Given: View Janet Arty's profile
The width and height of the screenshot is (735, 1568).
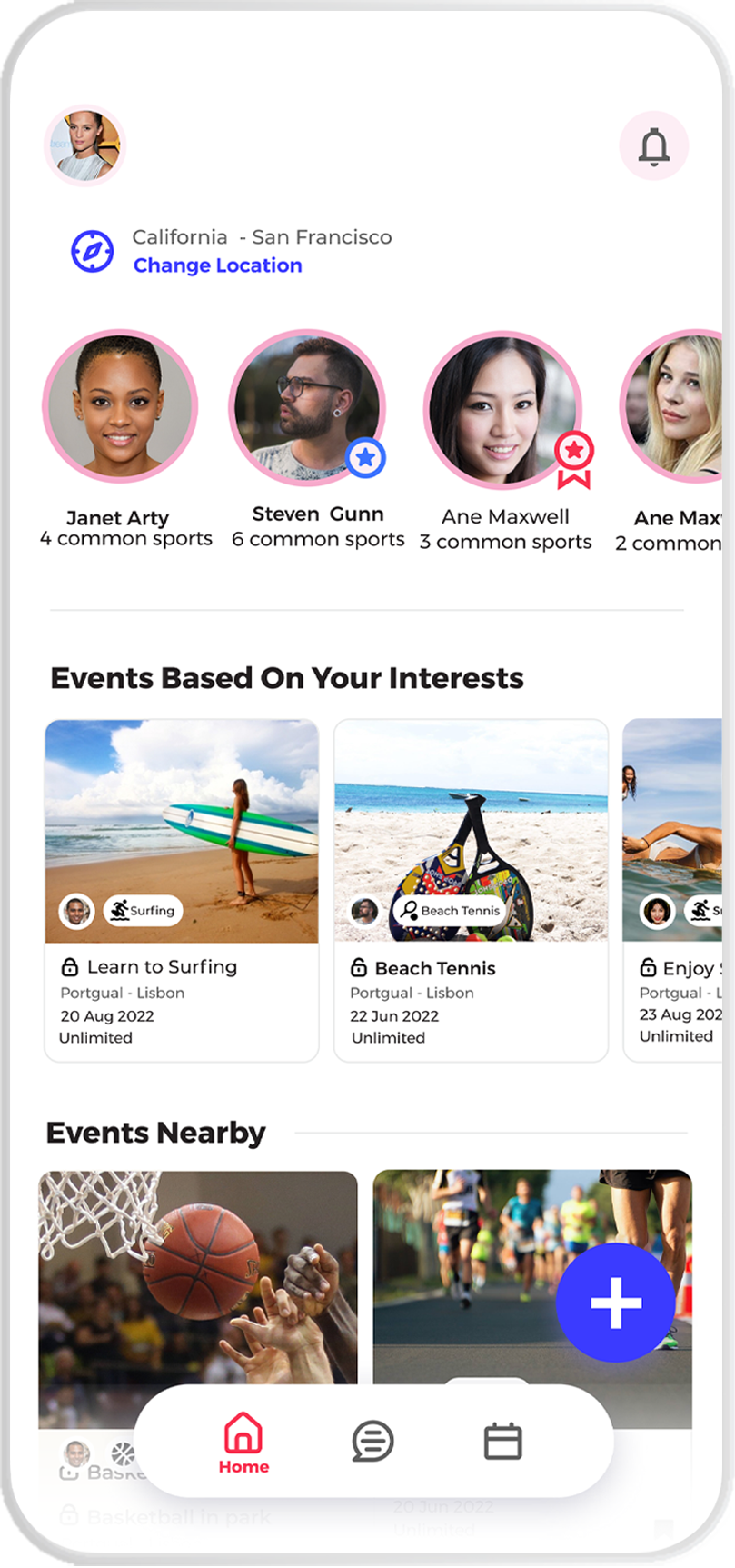Looking at the screenshot, I should [120, 406].
